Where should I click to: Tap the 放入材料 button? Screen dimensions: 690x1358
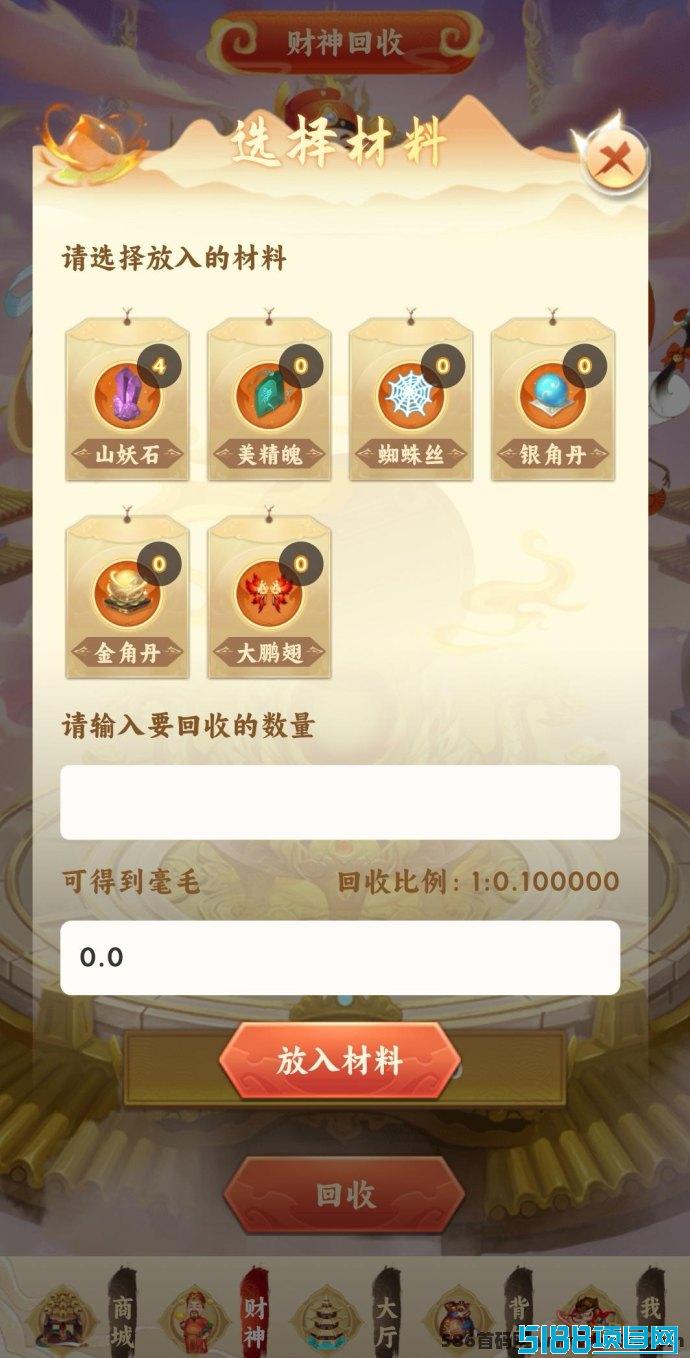[x=340, y=1061]
